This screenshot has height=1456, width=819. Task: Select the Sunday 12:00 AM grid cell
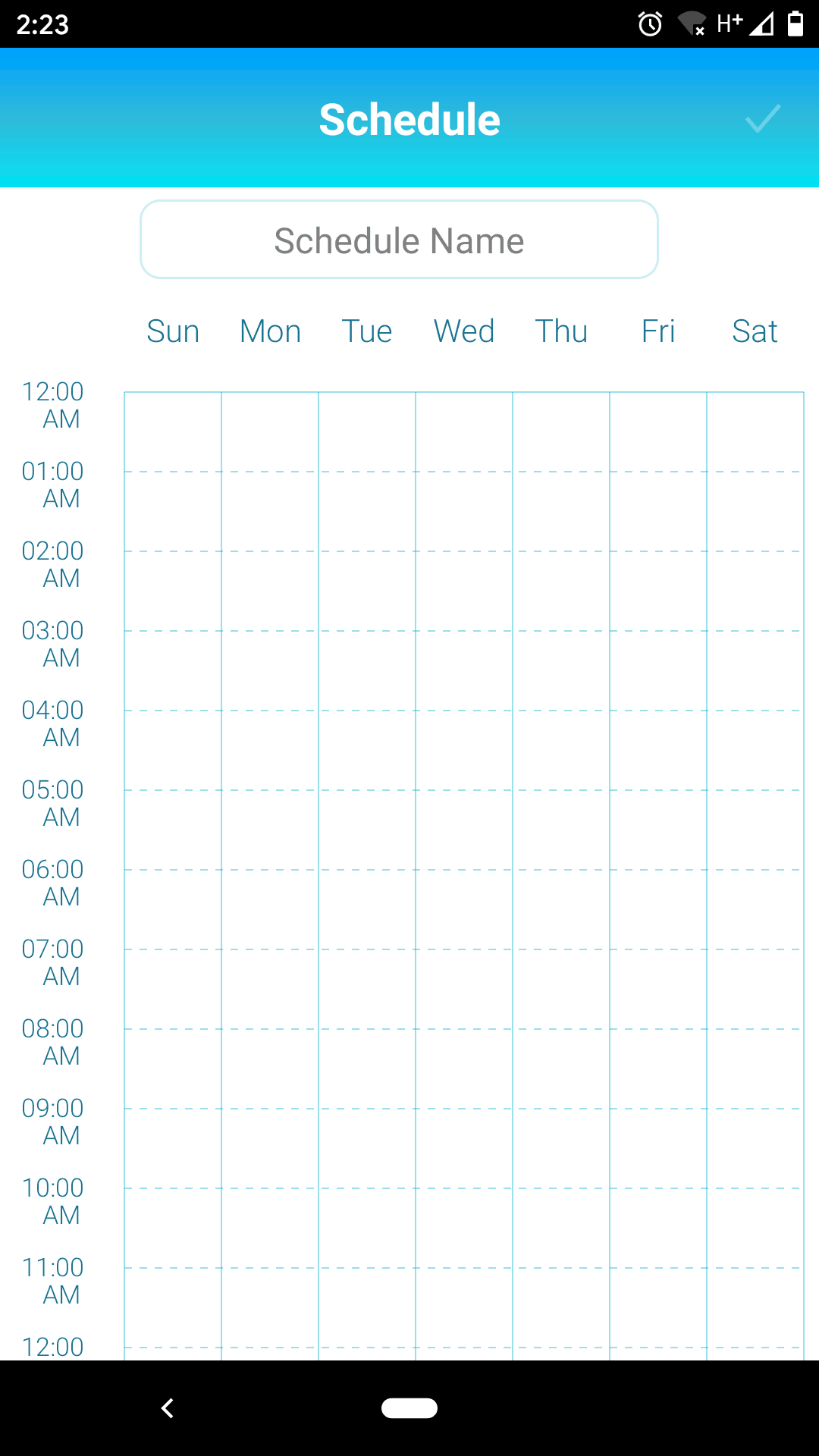[x=173, y=431]
